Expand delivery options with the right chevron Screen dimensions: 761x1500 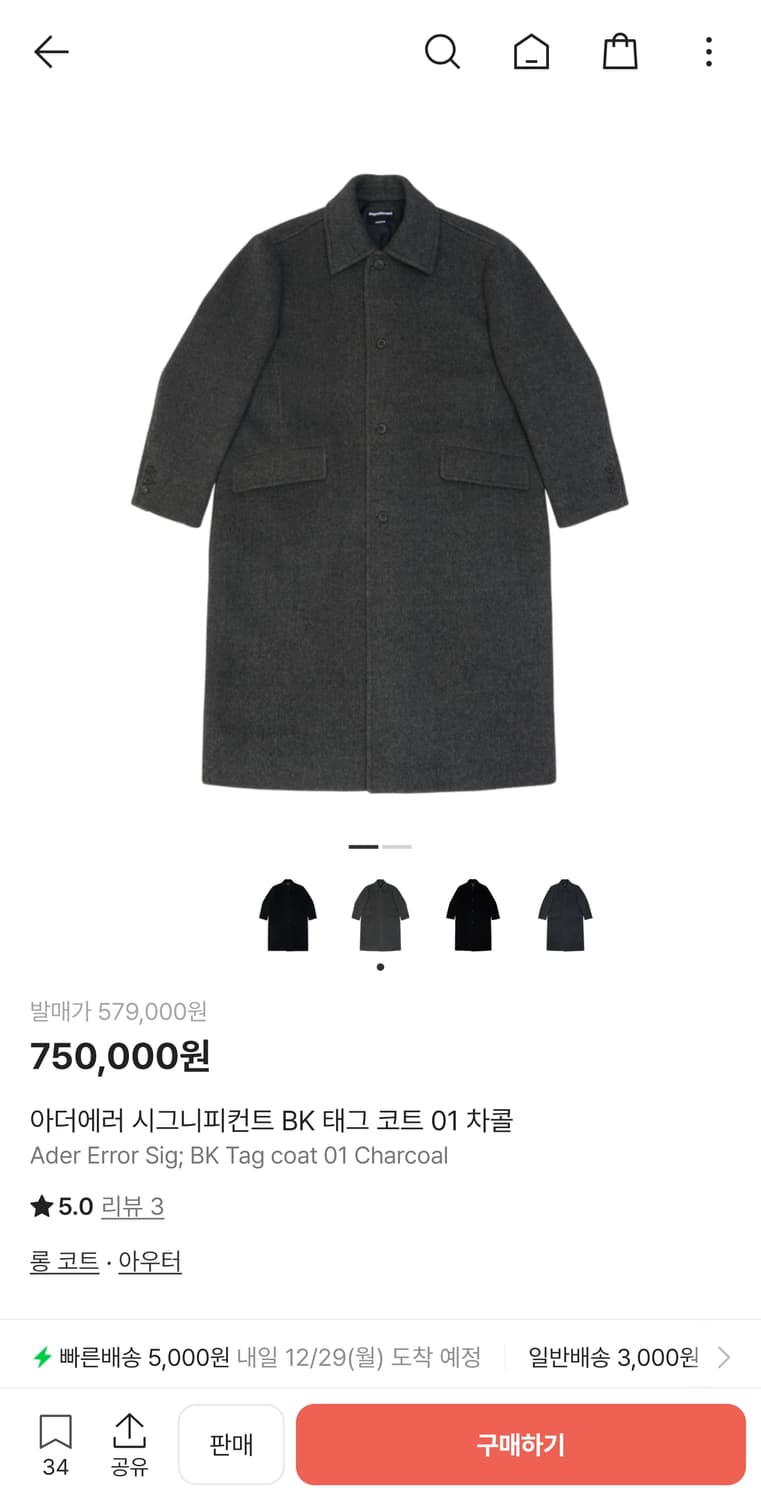point(723,1356)
